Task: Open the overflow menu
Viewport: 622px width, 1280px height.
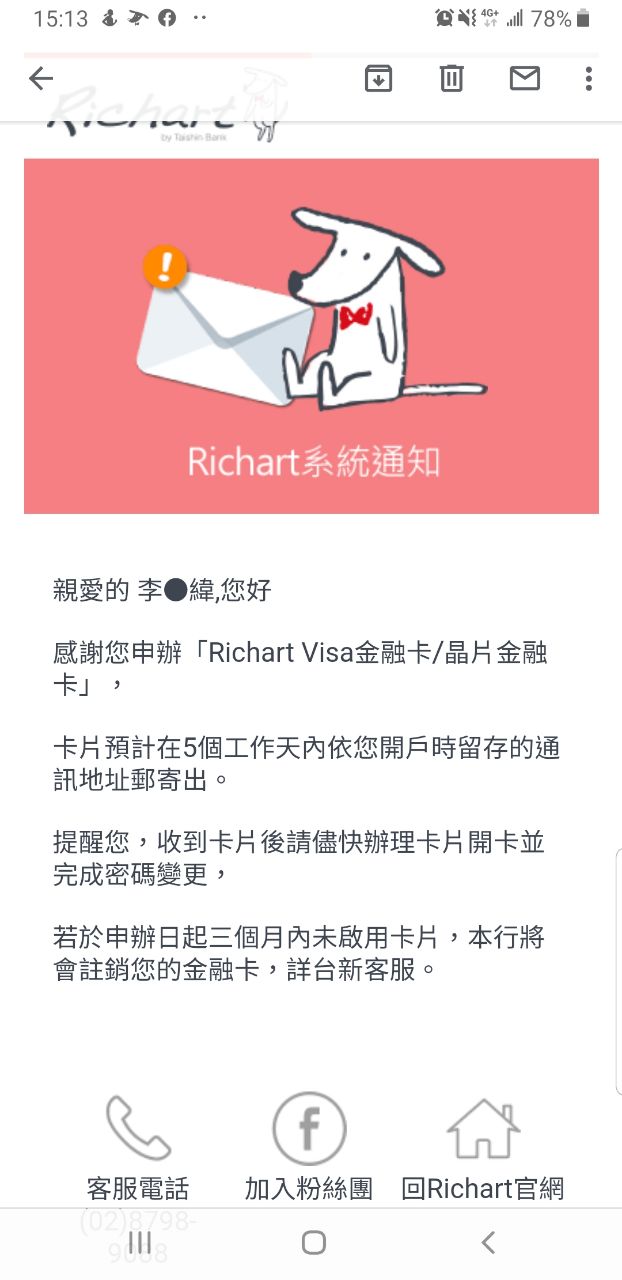Action: point(589,78)
